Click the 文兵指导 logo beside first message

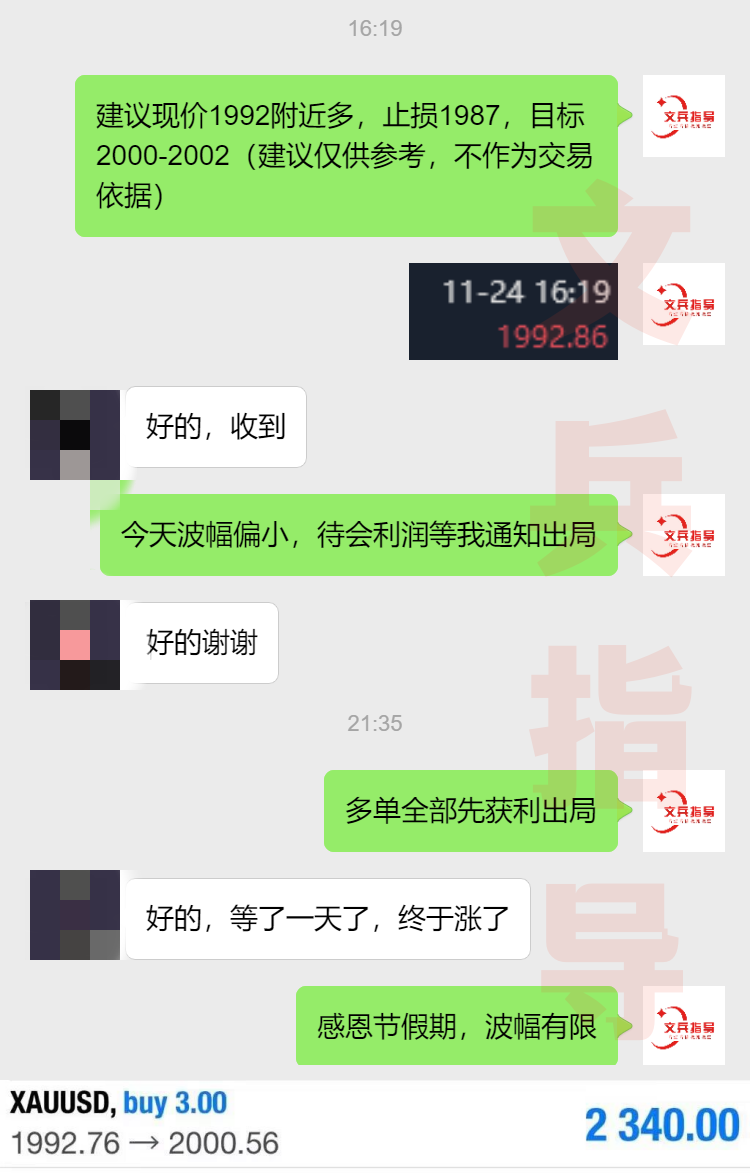(684, 116)
